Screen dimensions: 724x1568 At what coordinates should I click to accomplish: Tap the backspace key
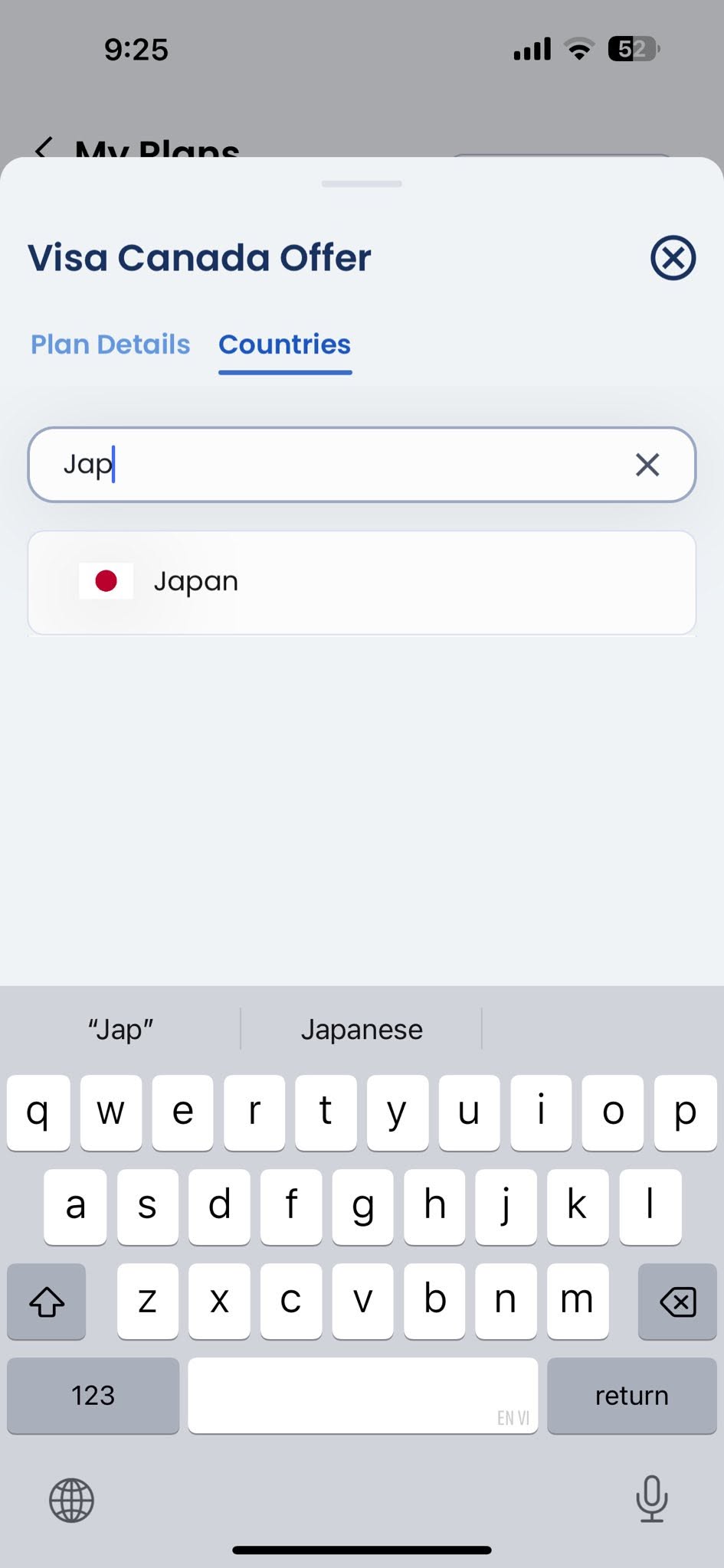tap(677, 1302)
